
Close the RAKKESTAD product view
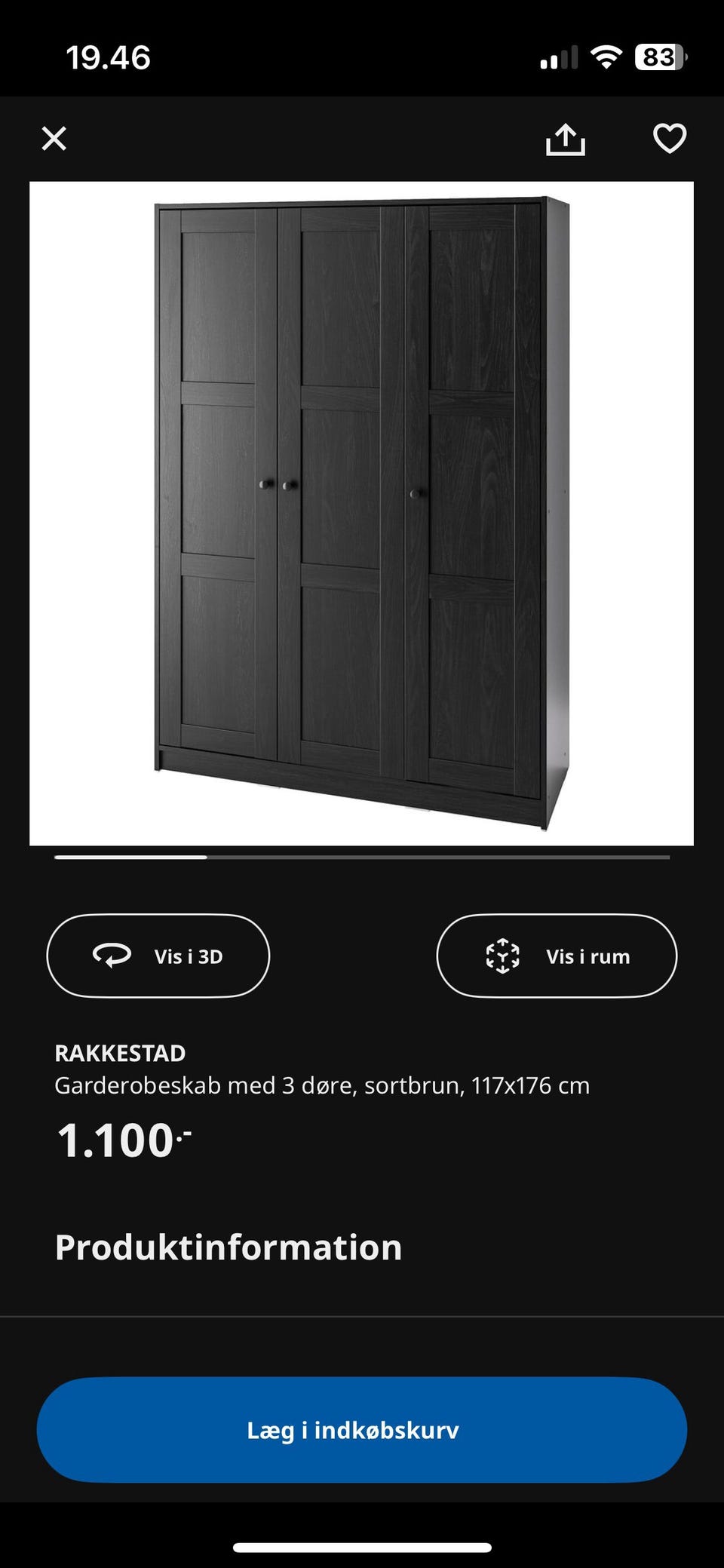coord(54,139)
